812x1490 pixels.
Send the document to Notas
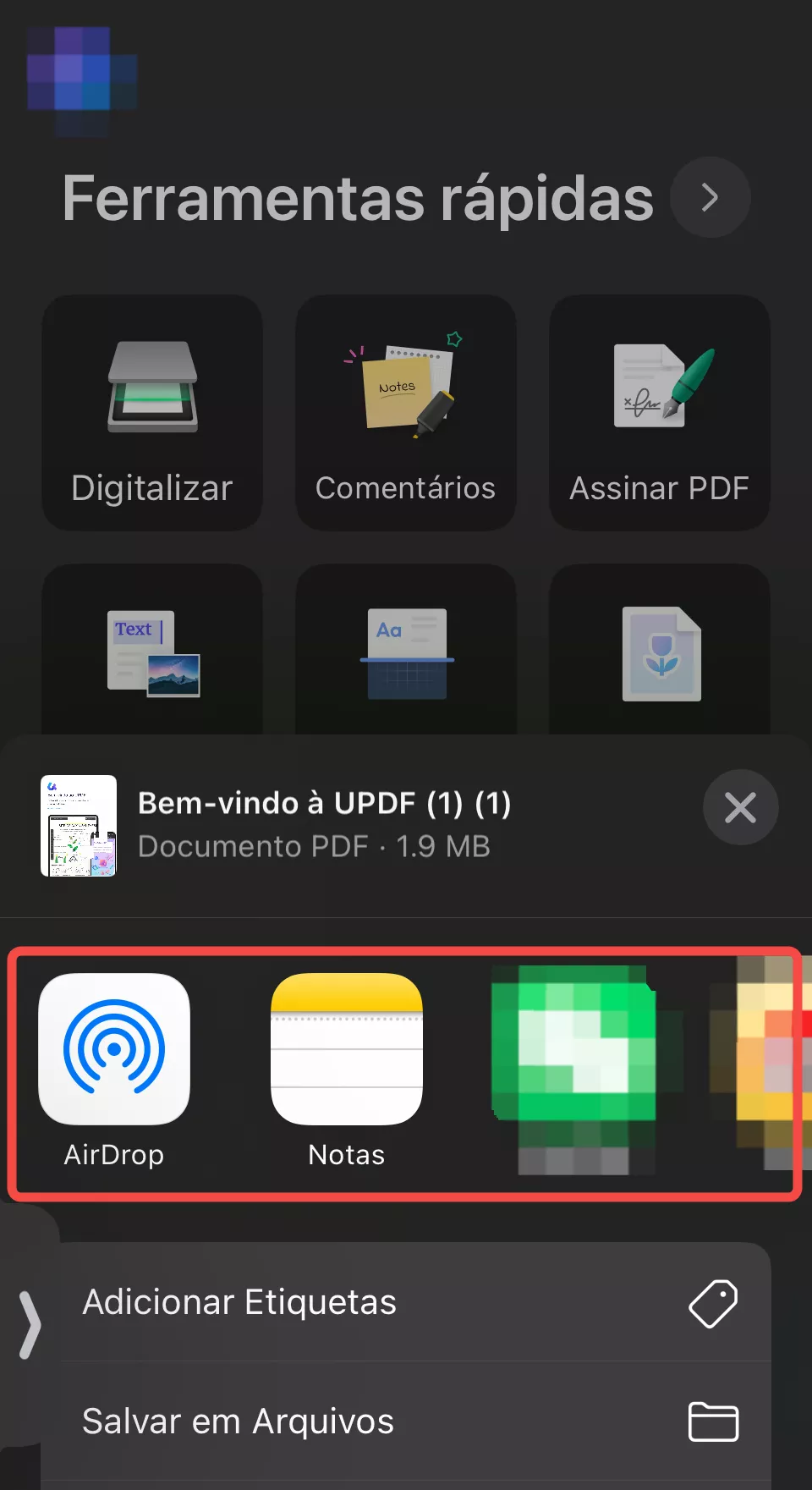(x=347, y=1049)
